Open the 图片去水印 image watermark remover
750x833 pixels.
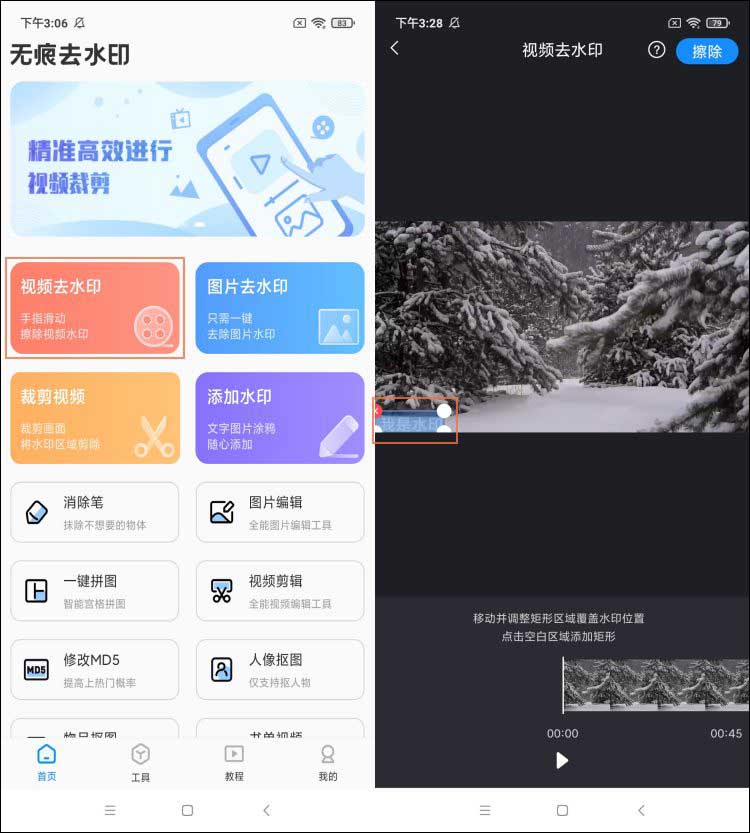click(279, 308)
